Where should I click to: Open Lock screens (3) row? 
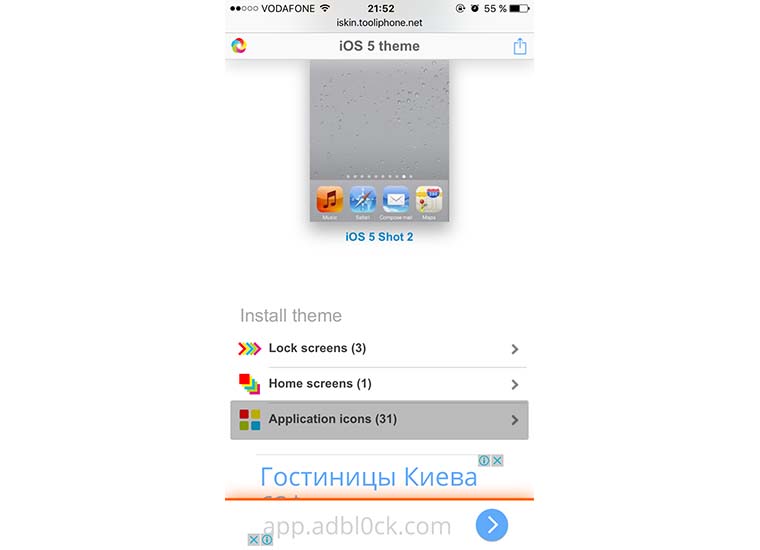[x=380, y=349]
